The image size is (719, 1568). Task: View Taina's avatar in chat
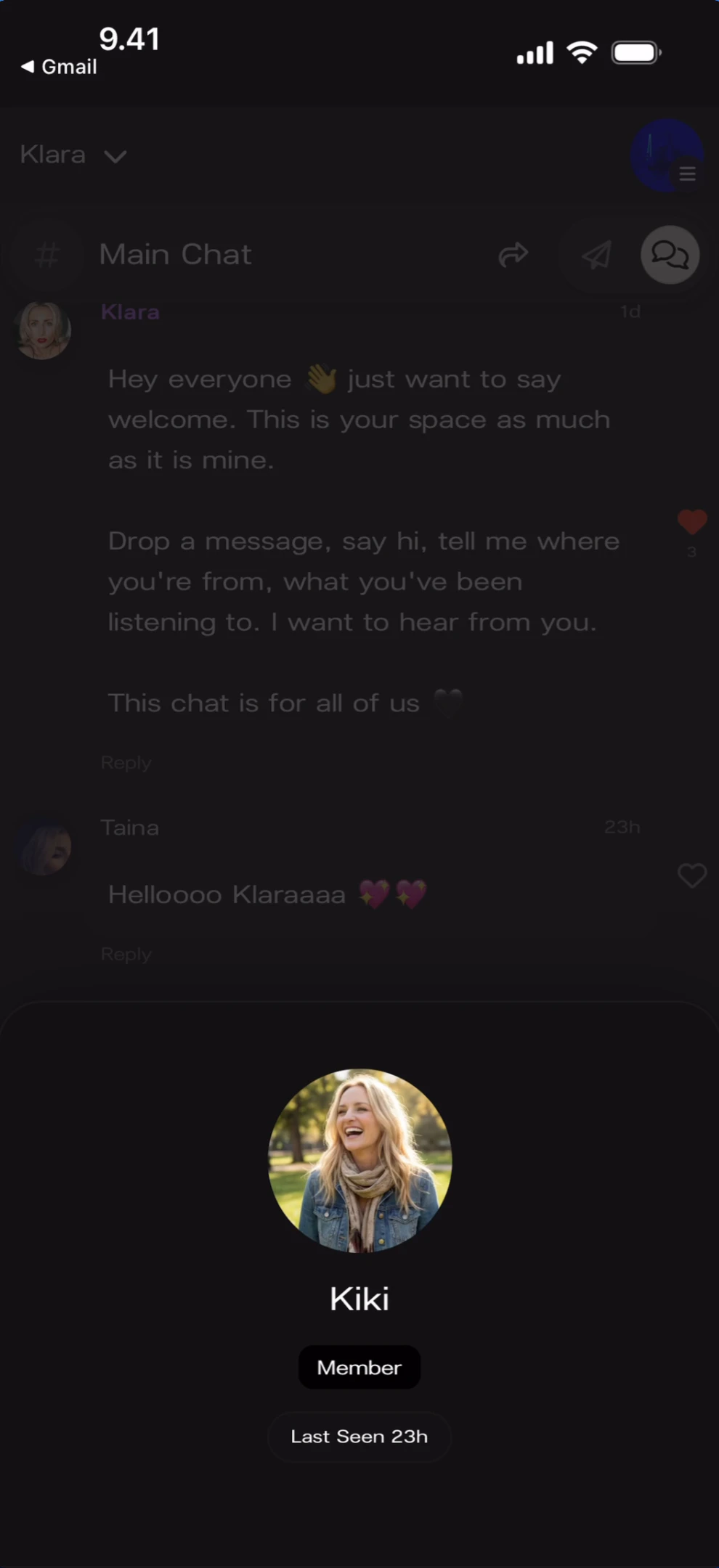point(45,848)
